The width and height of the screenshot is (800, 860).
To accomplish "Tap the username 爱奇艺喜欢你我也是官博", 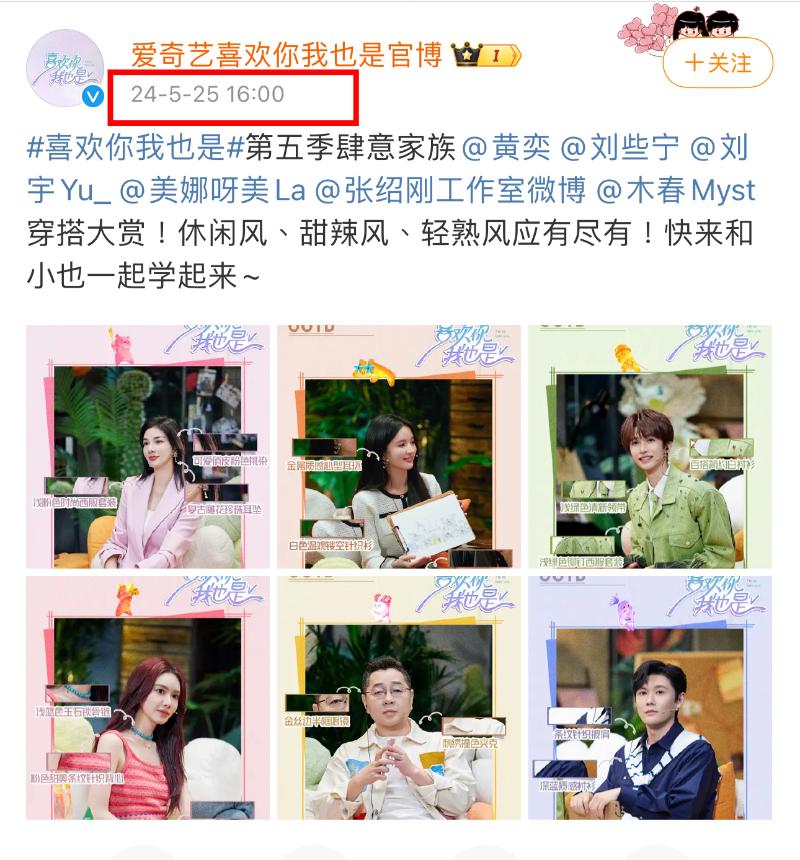I will 287,54.
